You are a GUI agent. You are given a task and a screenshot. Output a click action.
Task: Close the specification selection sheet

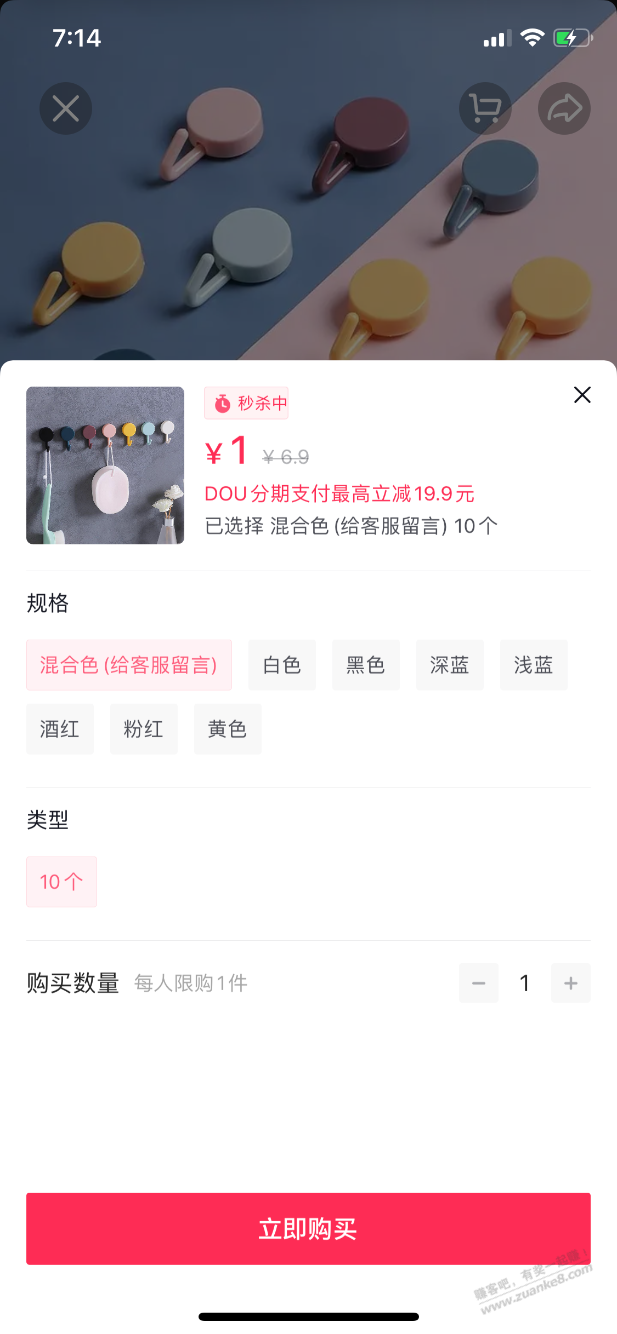pyautogui.click(x=582, y=395)
